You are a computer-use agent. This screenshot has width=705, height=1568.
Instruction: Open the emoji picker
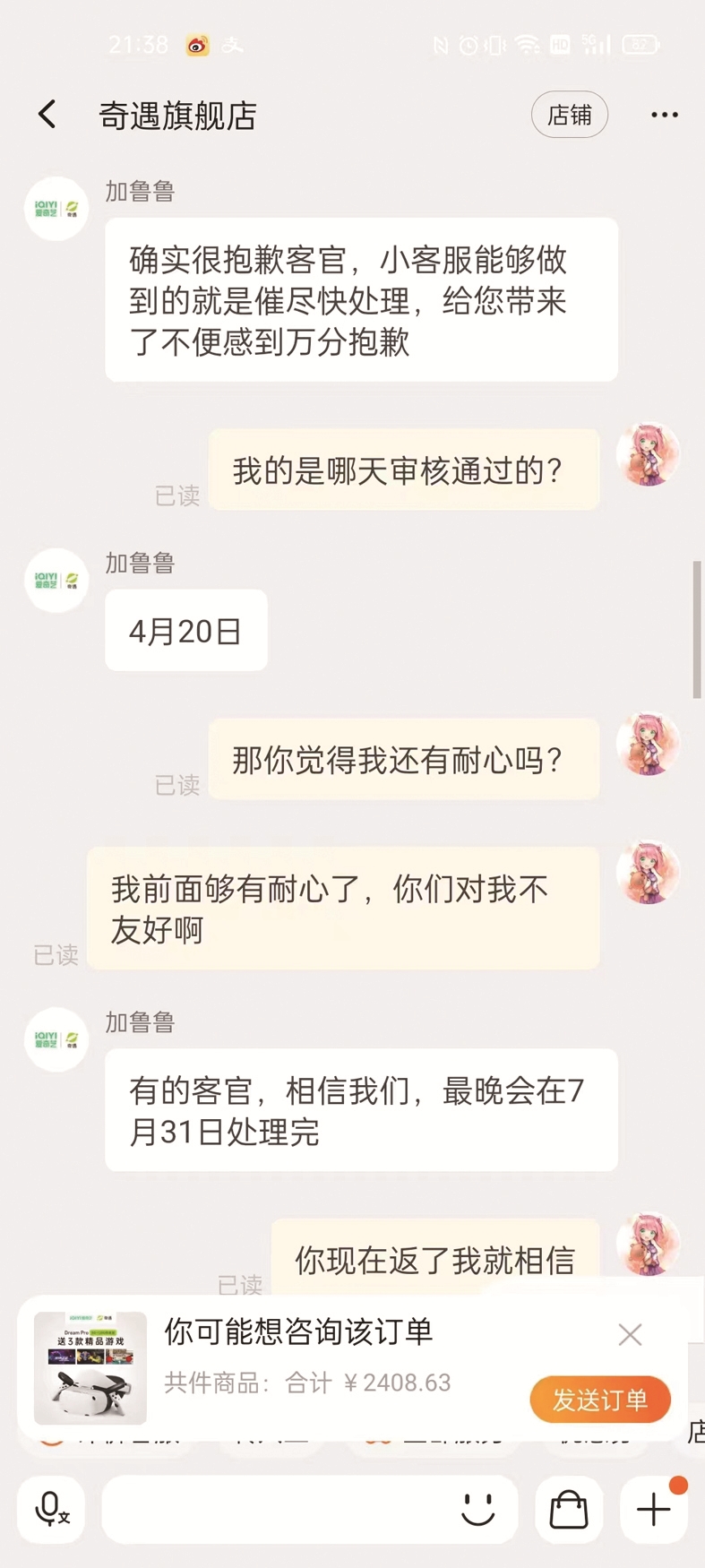477,1510
